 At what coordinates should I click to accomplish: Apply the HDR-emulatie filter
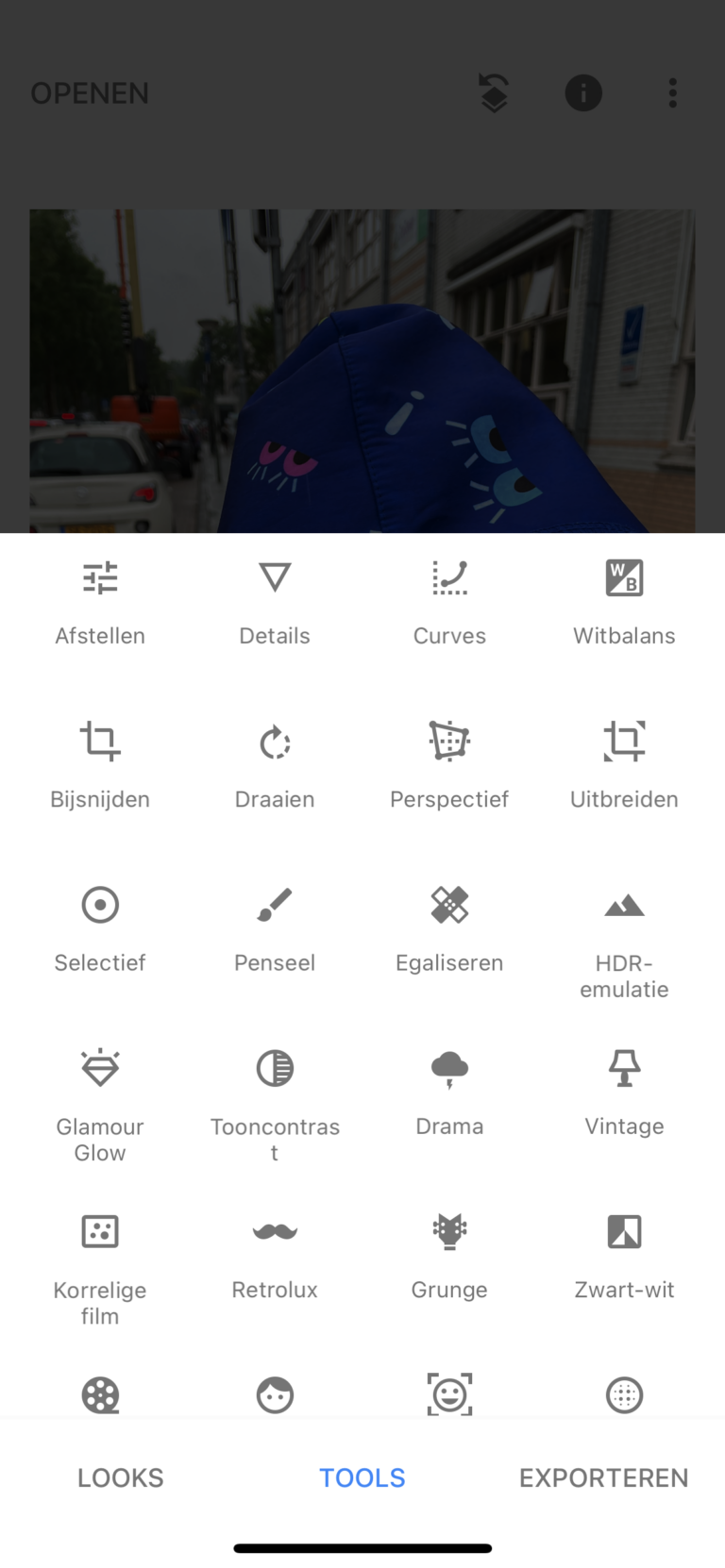[624, 940]
